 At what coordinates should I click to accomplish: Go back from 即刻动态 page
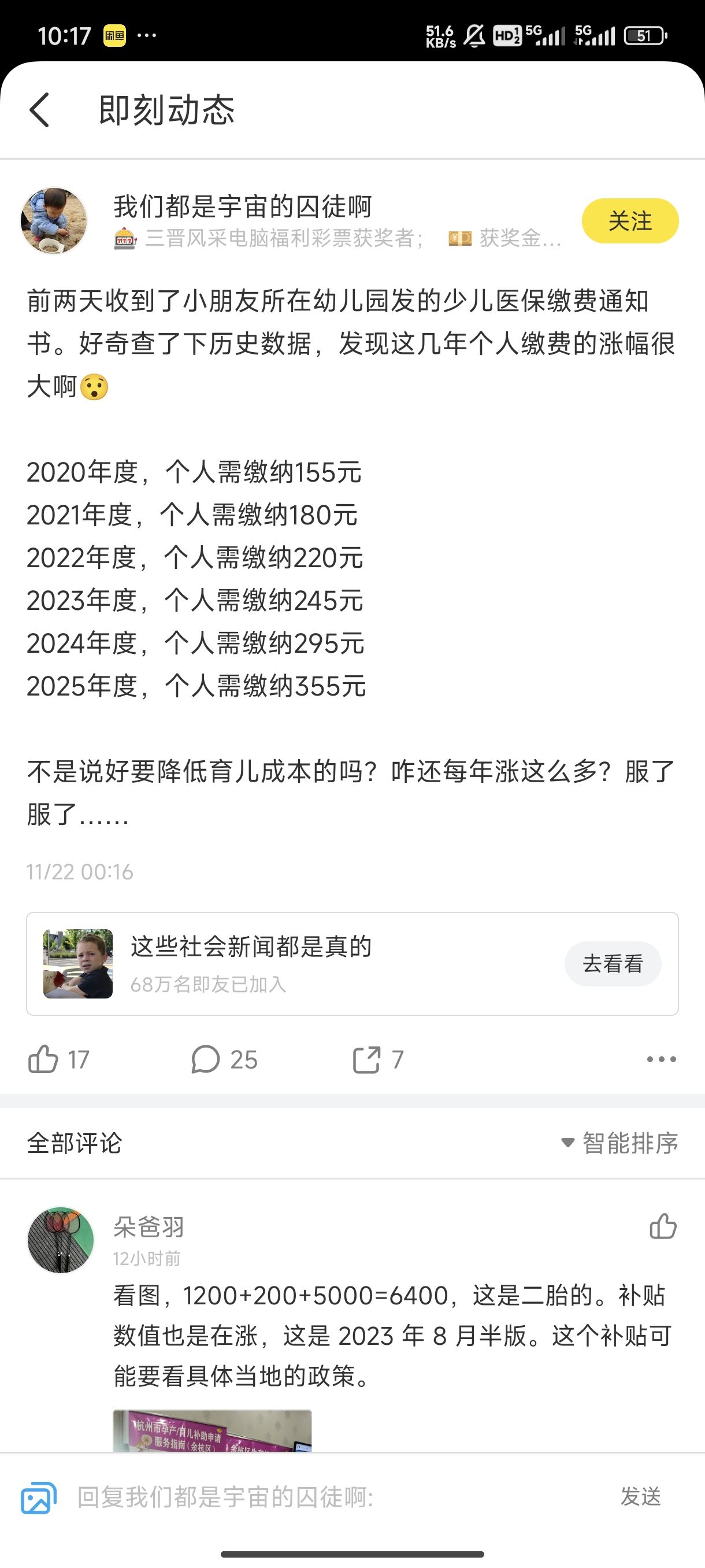[x=39, y=110]
